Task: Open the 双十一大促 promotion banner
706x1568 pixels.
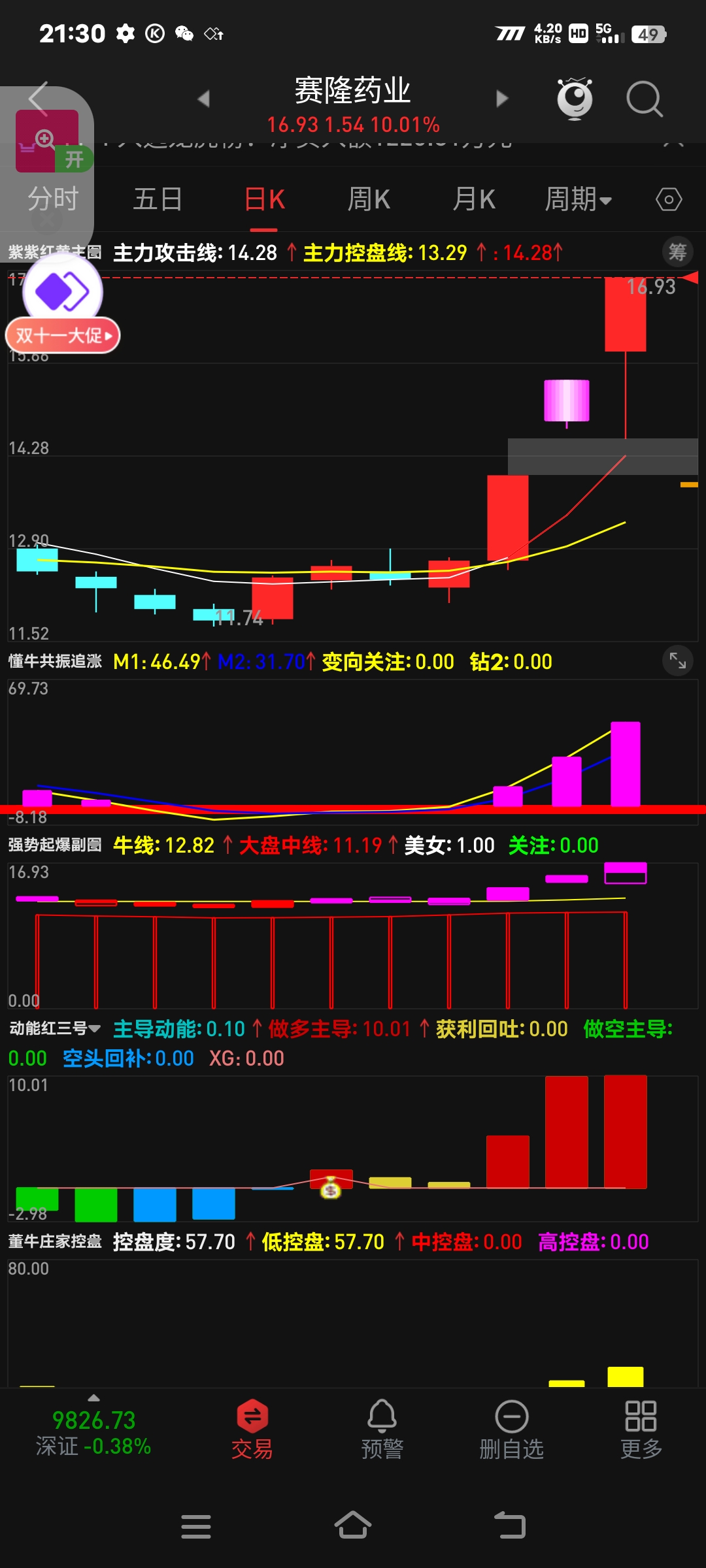Action: pos(63,335)
